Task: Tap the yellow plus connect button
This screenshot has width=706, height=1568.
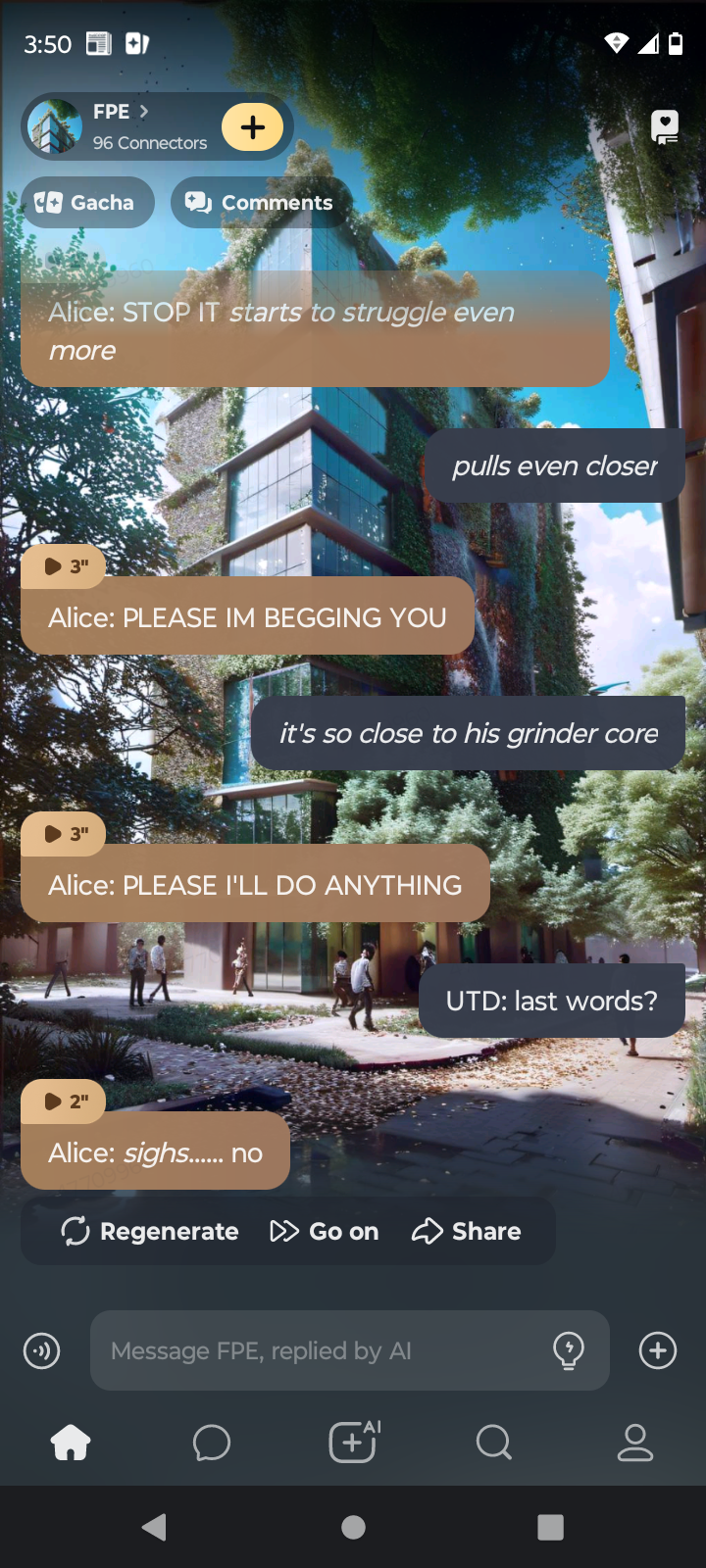Action: (x=252, y=127)
